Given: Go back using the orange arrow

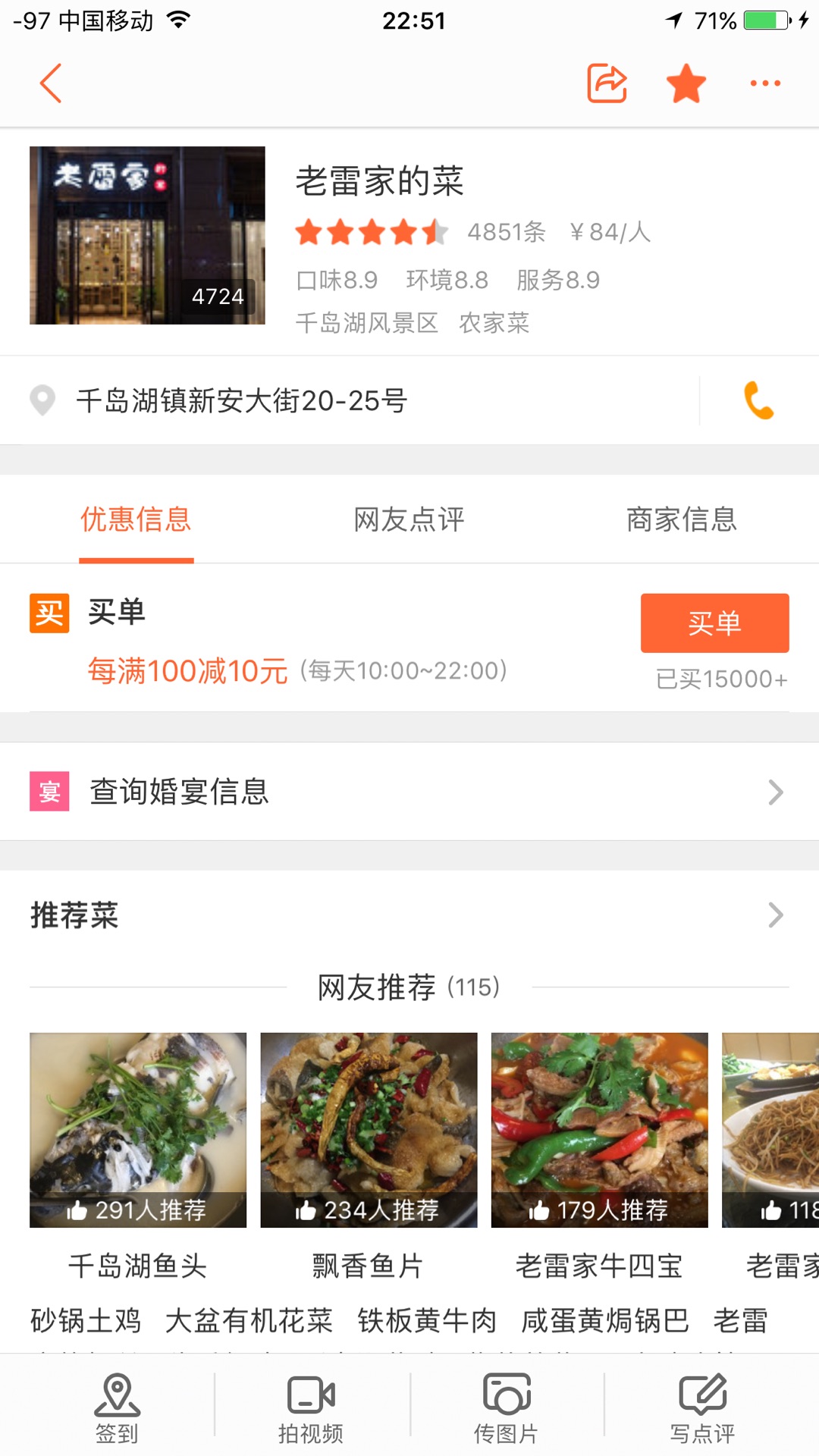Looking at the screenshot, I should coord(50,83).
